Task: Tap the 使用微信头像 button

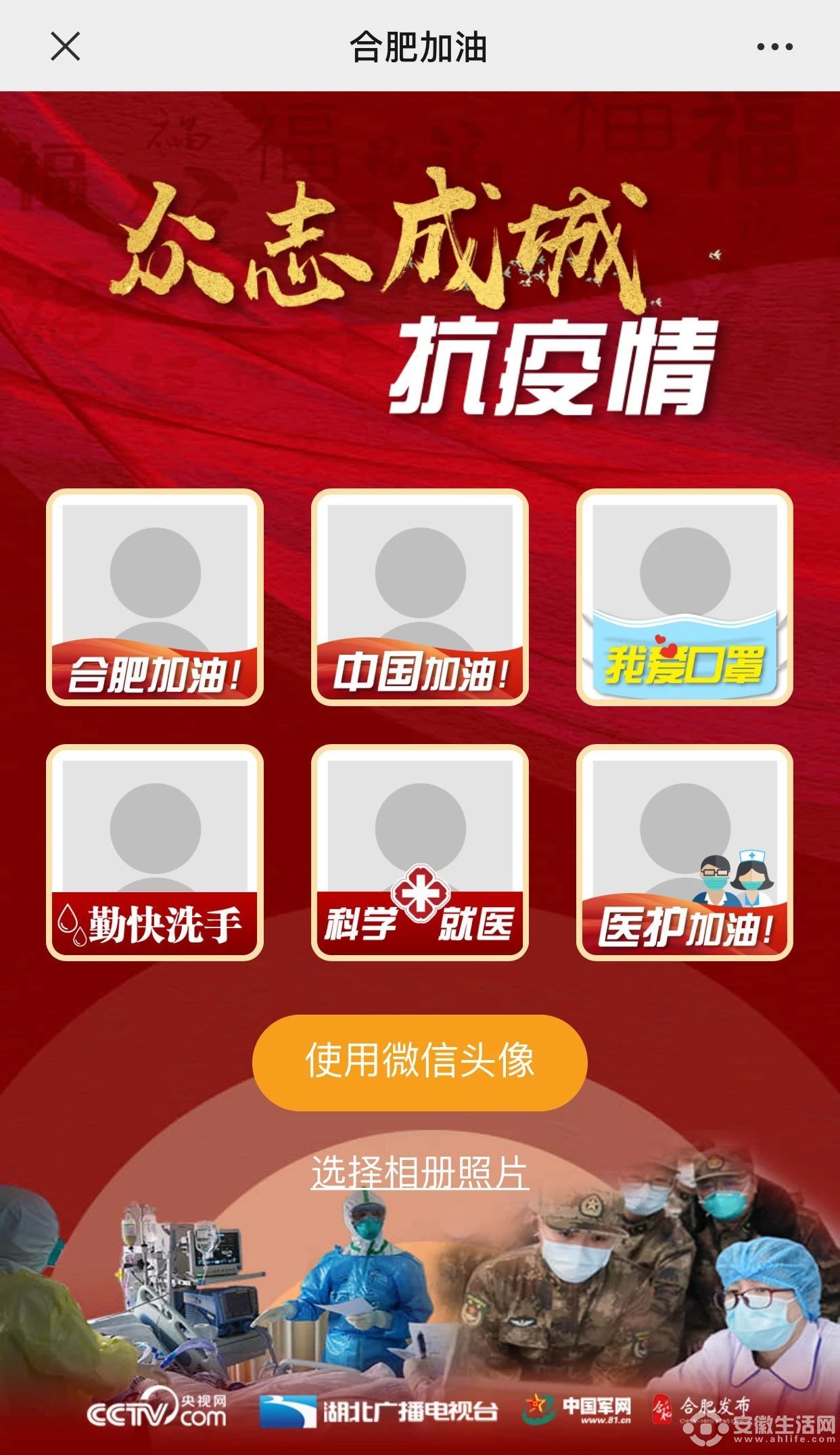Action: coord(419,1062)
